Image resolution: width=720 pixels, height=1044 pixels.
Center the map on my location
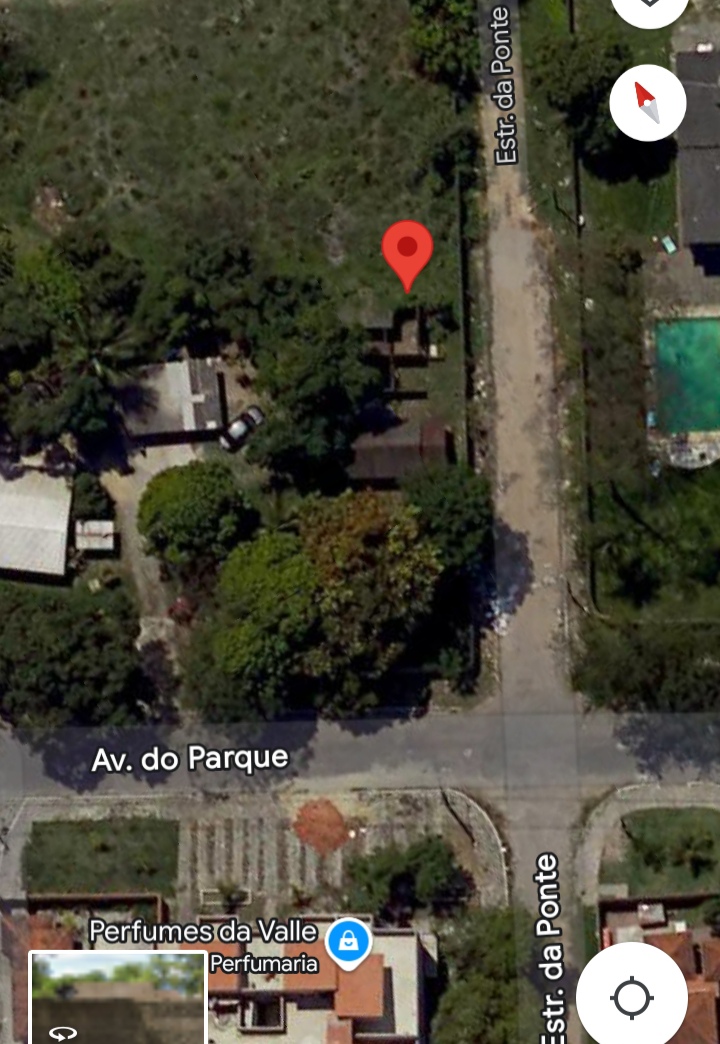pos(632,996)
